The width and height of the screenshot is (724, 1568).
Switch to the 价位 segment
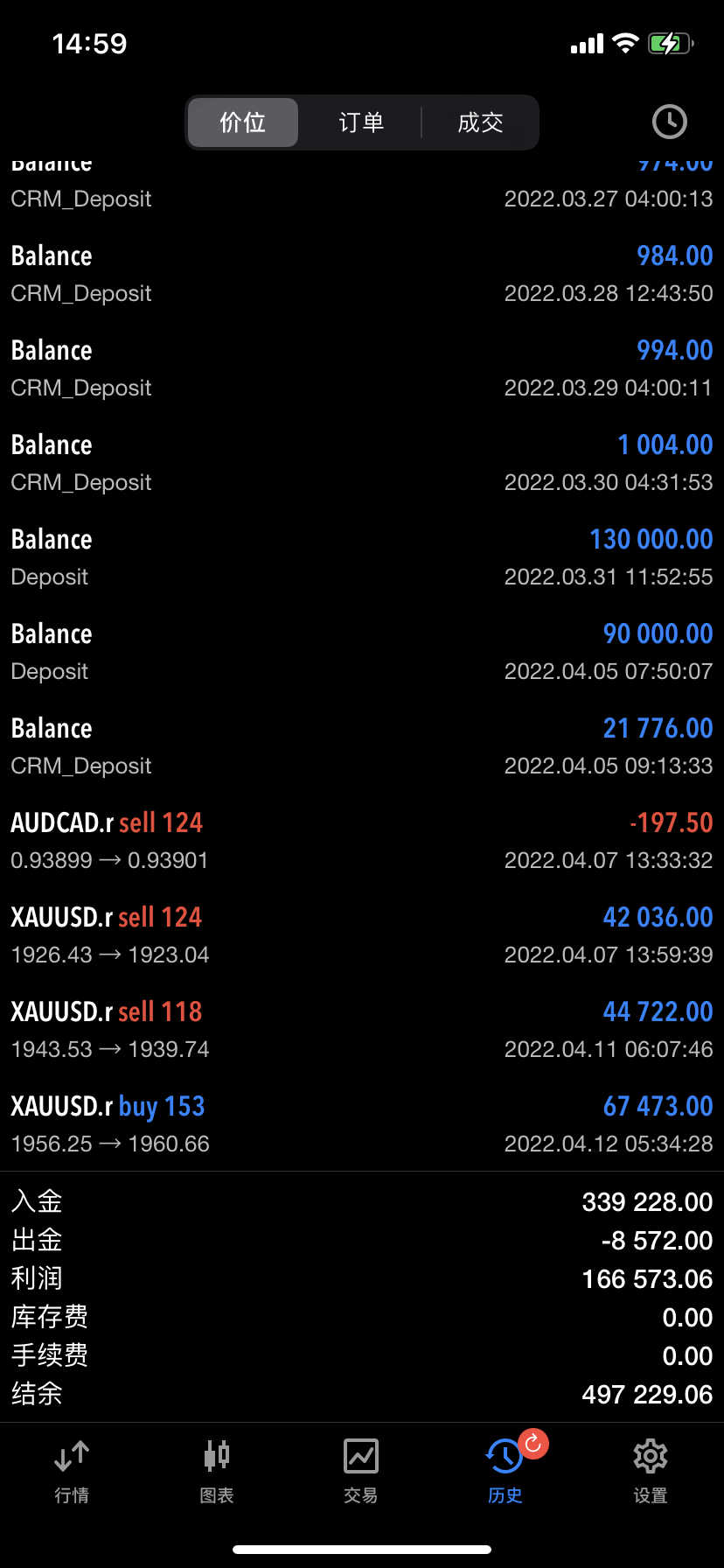(x=242, y=122)
